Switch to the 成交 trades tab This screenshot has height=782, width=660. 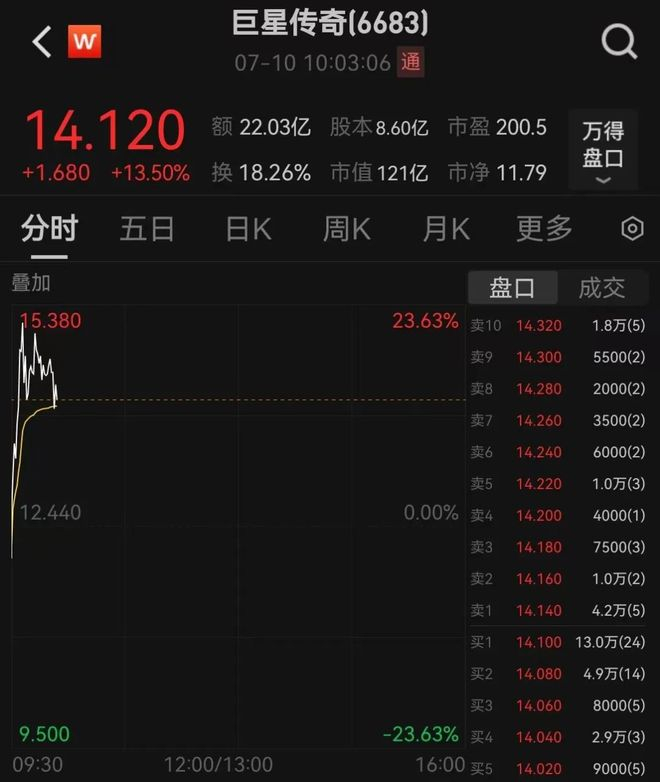pyautogui.click(x=602, y=289)
